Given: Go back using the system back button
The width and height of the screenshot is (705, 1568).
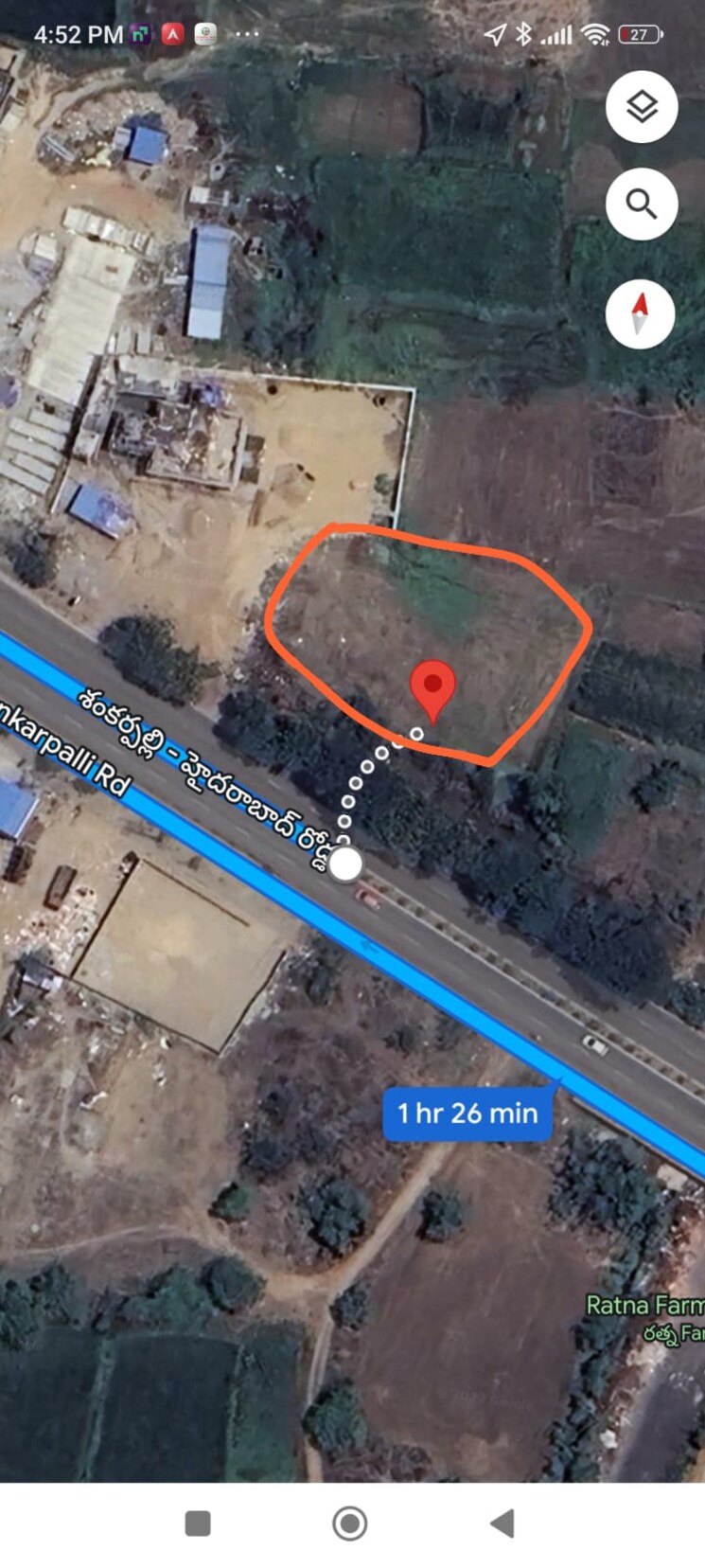Looking at the screenshot, I should [x=502, y=1523].
